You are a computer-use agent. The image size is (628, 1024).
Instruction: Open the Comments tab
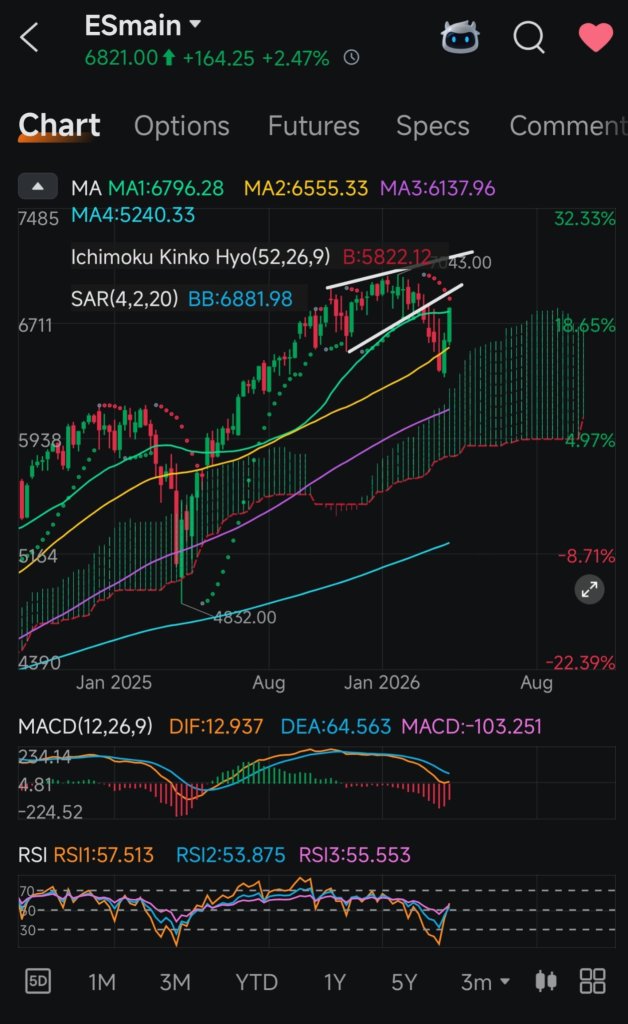(568, 126)
